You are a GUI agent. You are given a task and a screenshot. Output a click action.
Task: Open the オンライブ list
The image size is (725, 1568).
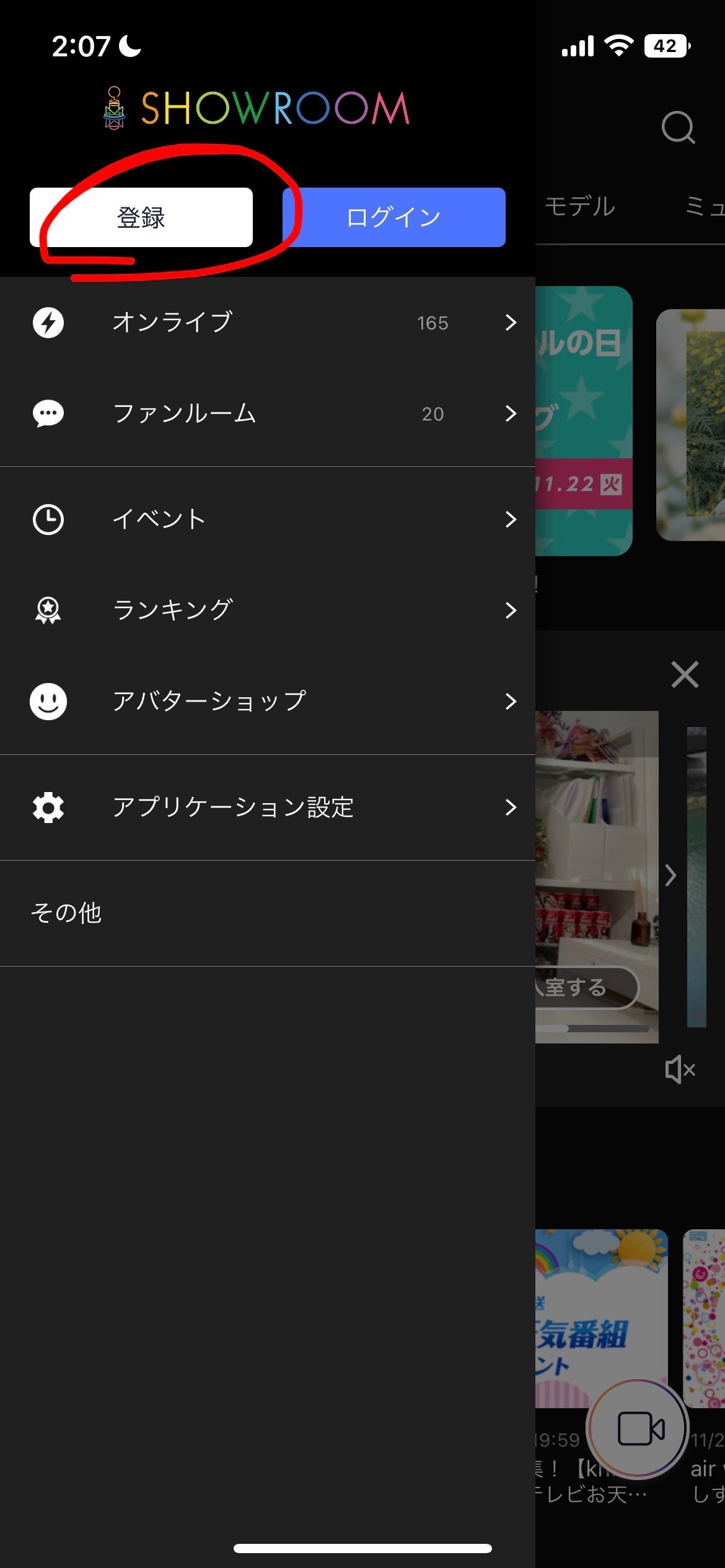tap(268, 323)
